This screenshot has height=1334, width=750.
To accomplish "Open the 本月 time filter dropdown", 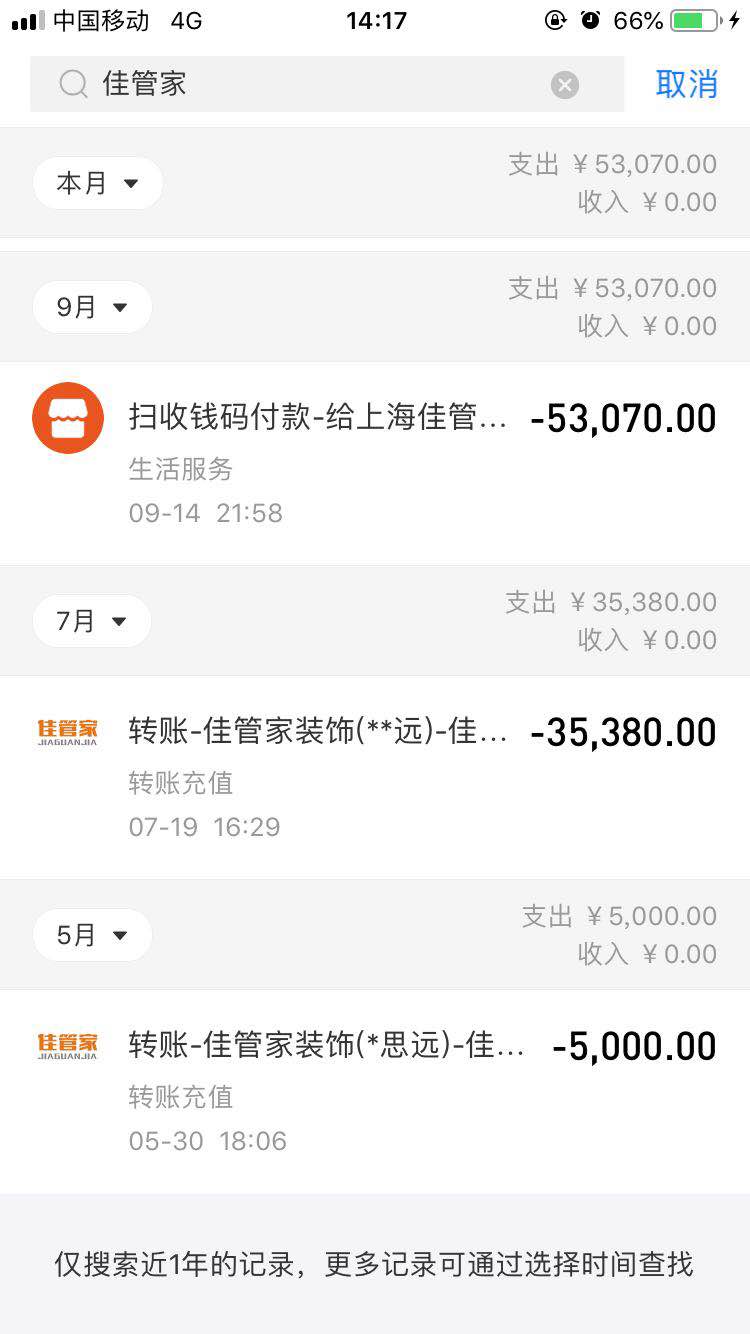I will (98, 183).
